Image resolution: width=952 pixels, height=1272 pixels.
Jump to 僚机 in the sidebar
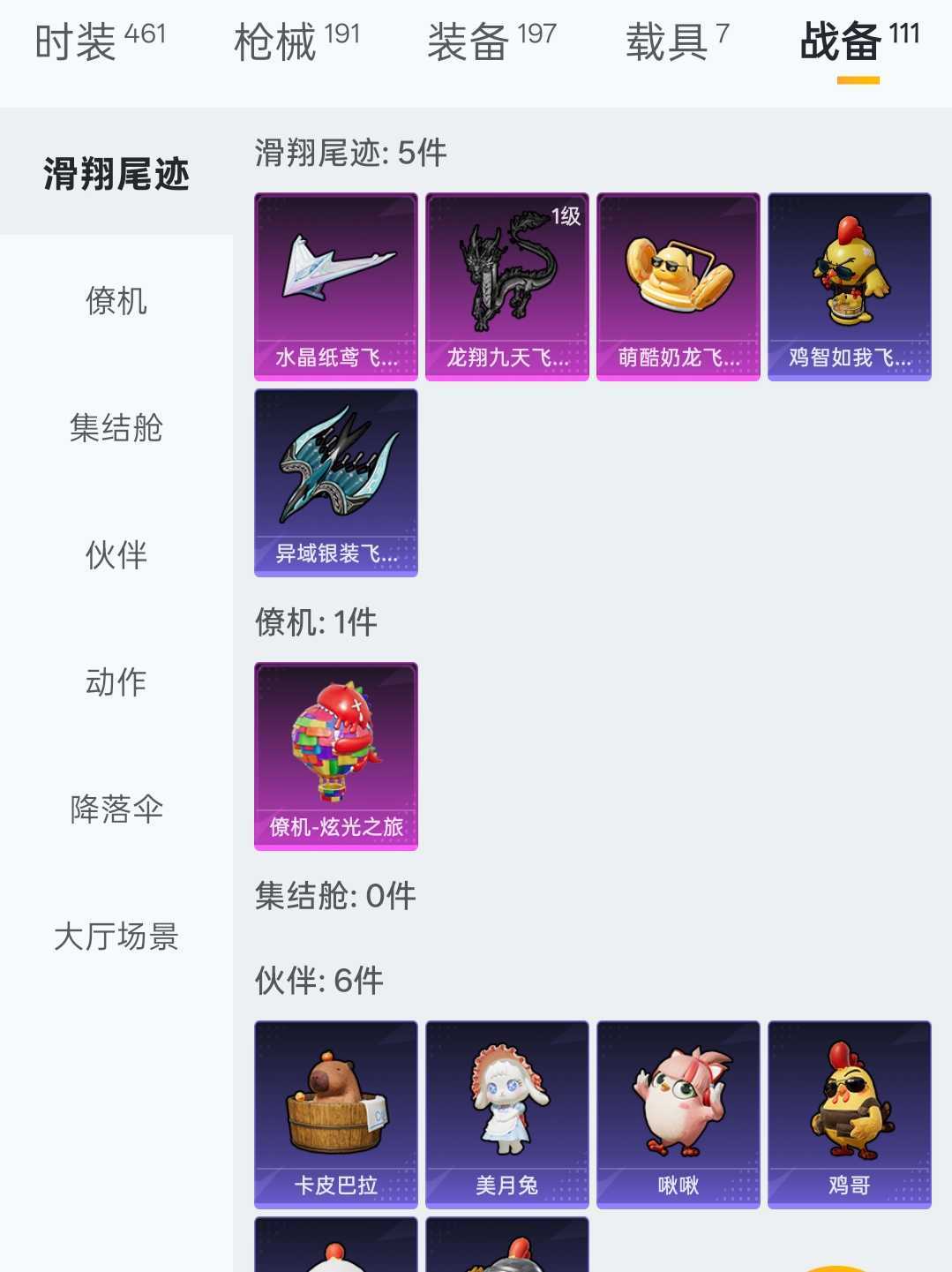point(116,301)
